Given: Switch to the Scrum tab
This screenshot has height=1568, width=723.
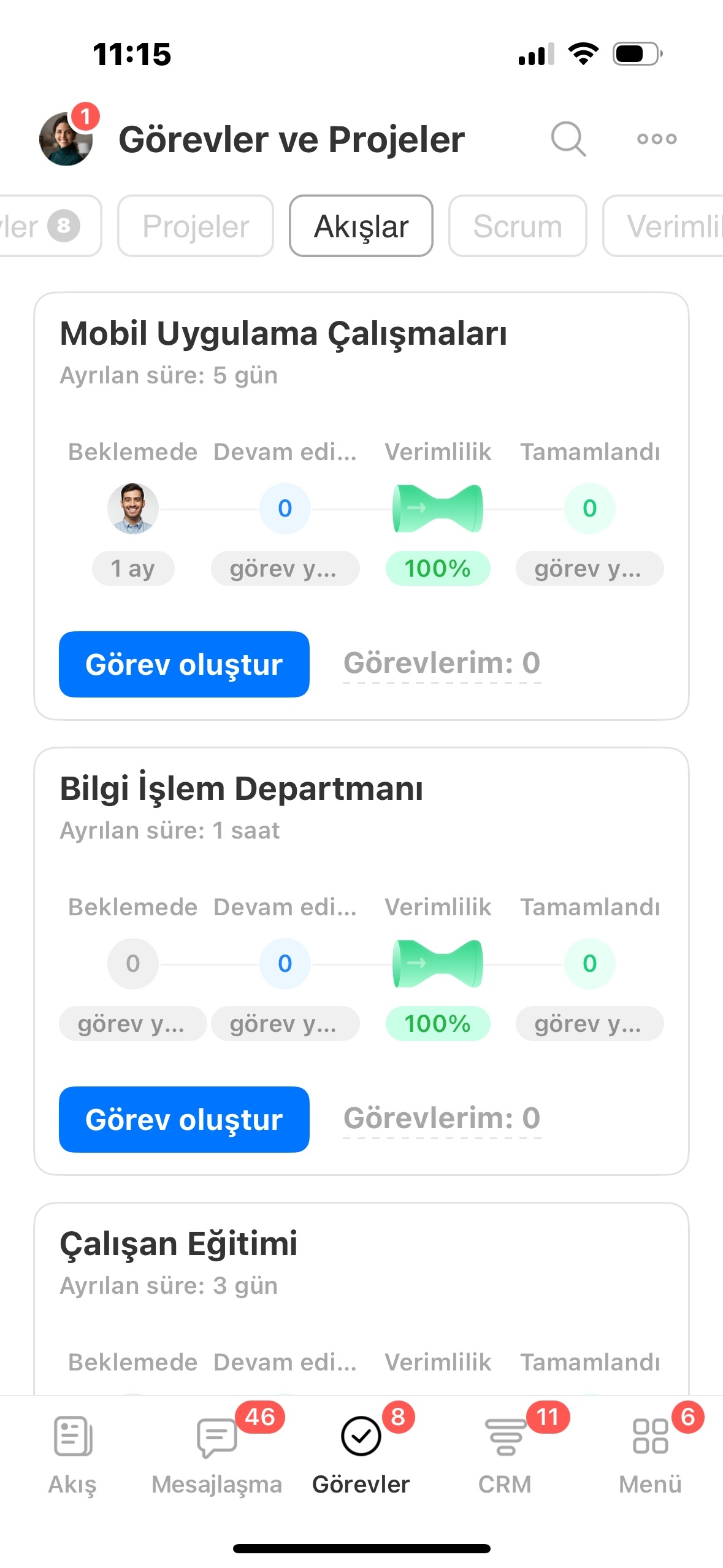Looking at the screenshot, I should coord(518,226).
